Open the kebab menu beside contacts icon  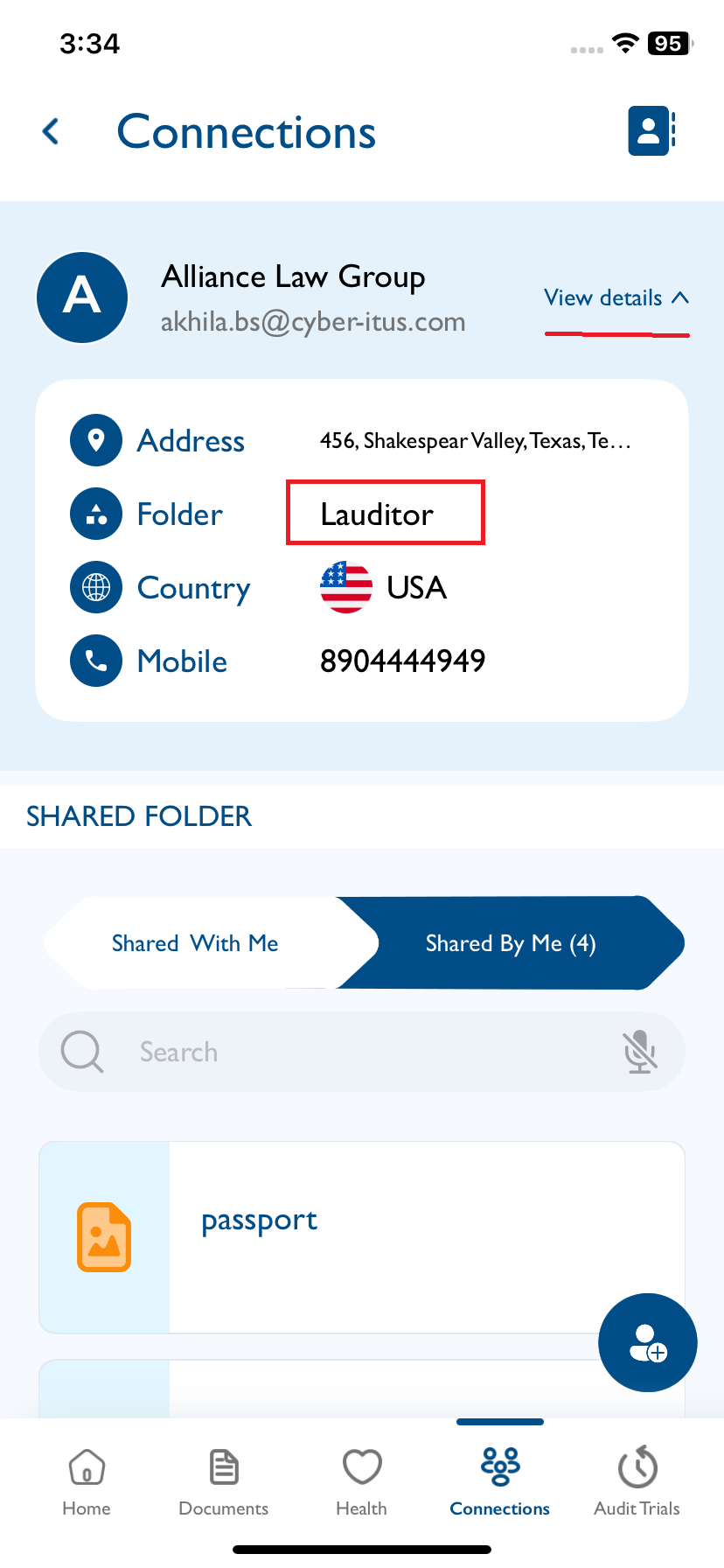674,129
